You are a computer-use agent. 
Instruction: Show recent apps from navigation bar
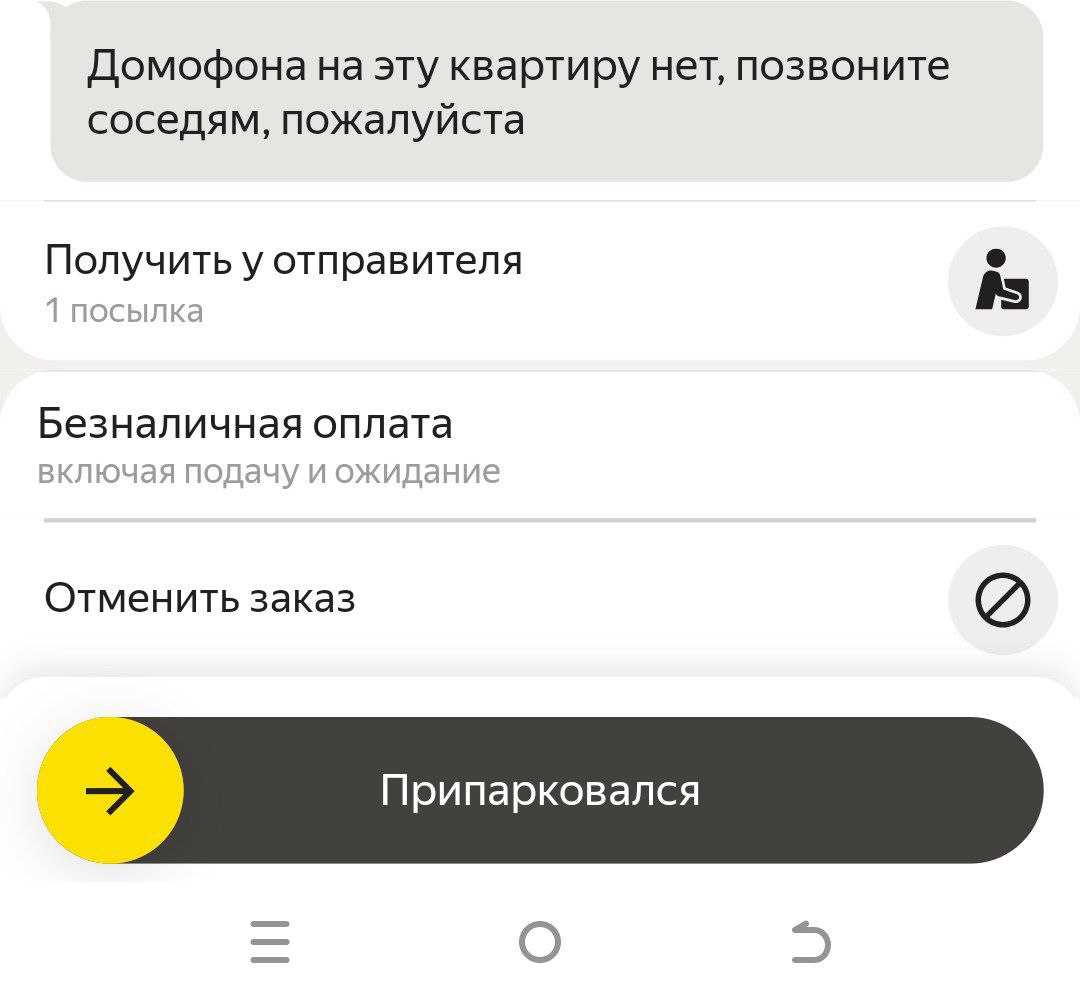coord(270,942)
